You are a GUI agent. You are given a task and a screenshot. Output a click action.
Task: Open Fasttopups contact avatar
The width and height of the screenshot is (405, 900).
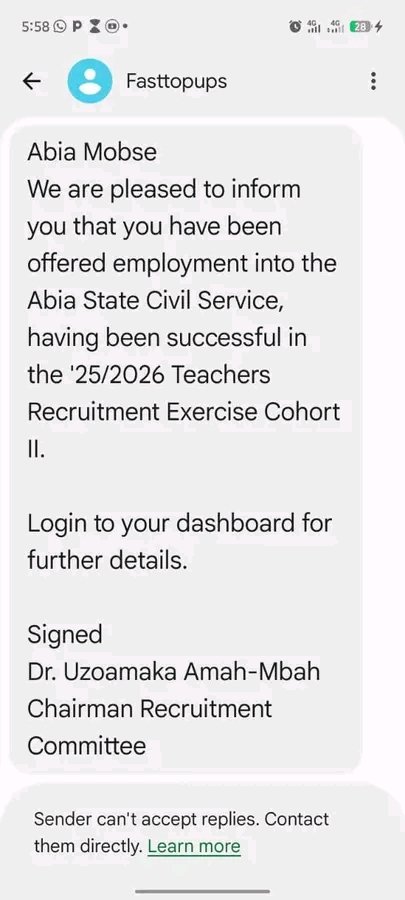pyautogui.click(x=89, y=82)
